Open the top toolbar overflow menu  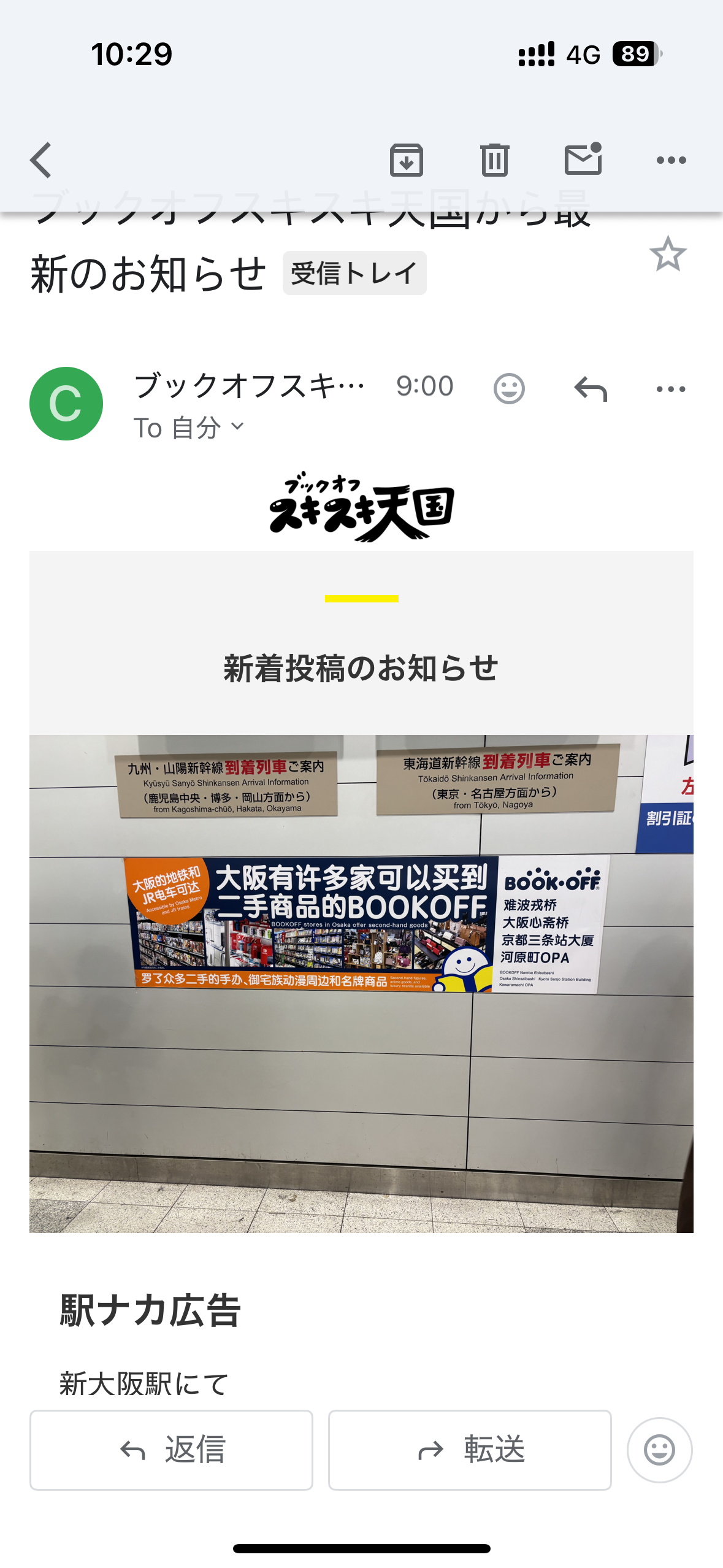[x=671, y=160]
